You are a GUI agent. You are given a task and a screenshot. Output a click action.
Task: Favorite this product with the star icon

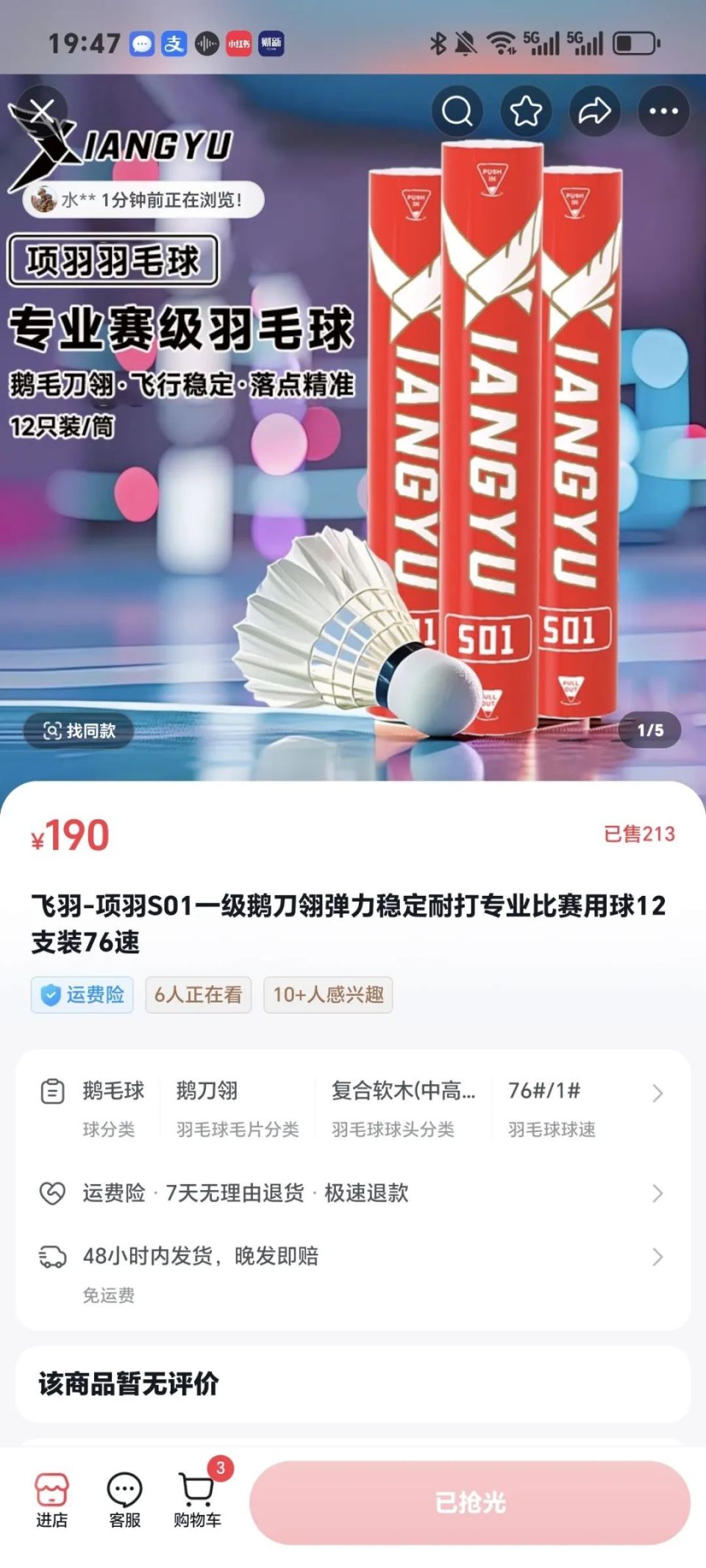pyautogui.click(x=526, y=112)
